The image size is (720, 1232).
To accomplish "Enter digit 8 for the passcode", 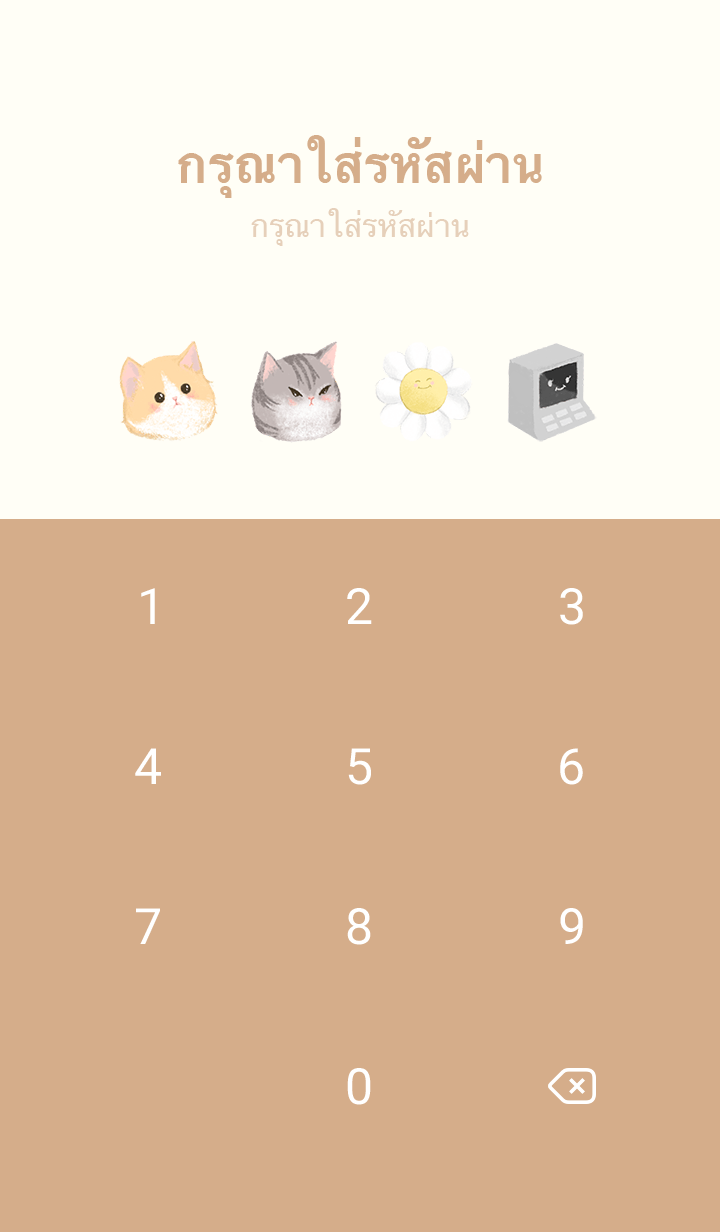I will [359, 927].
